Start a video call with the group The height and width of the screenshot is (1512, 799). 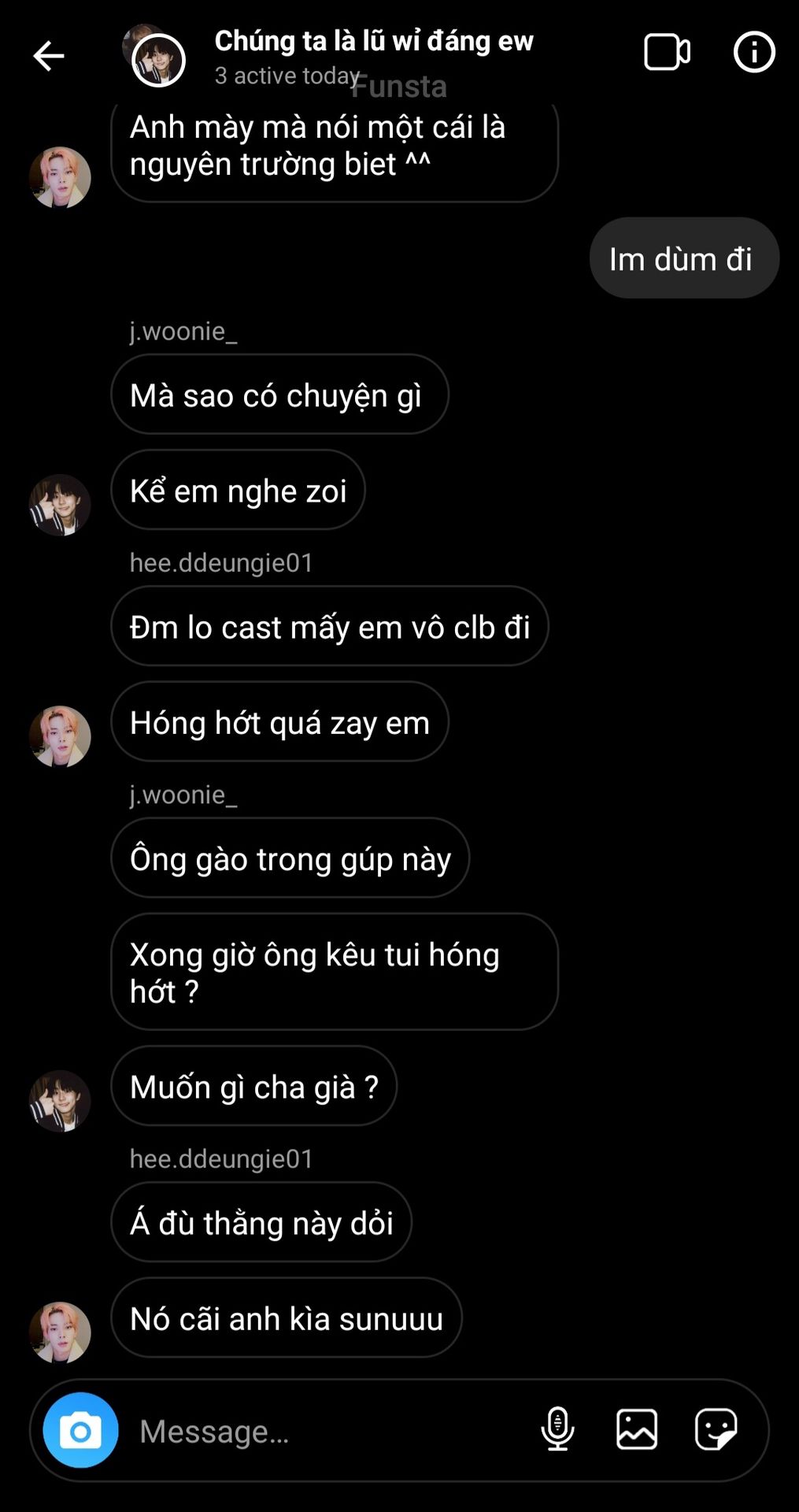[667, 53]
